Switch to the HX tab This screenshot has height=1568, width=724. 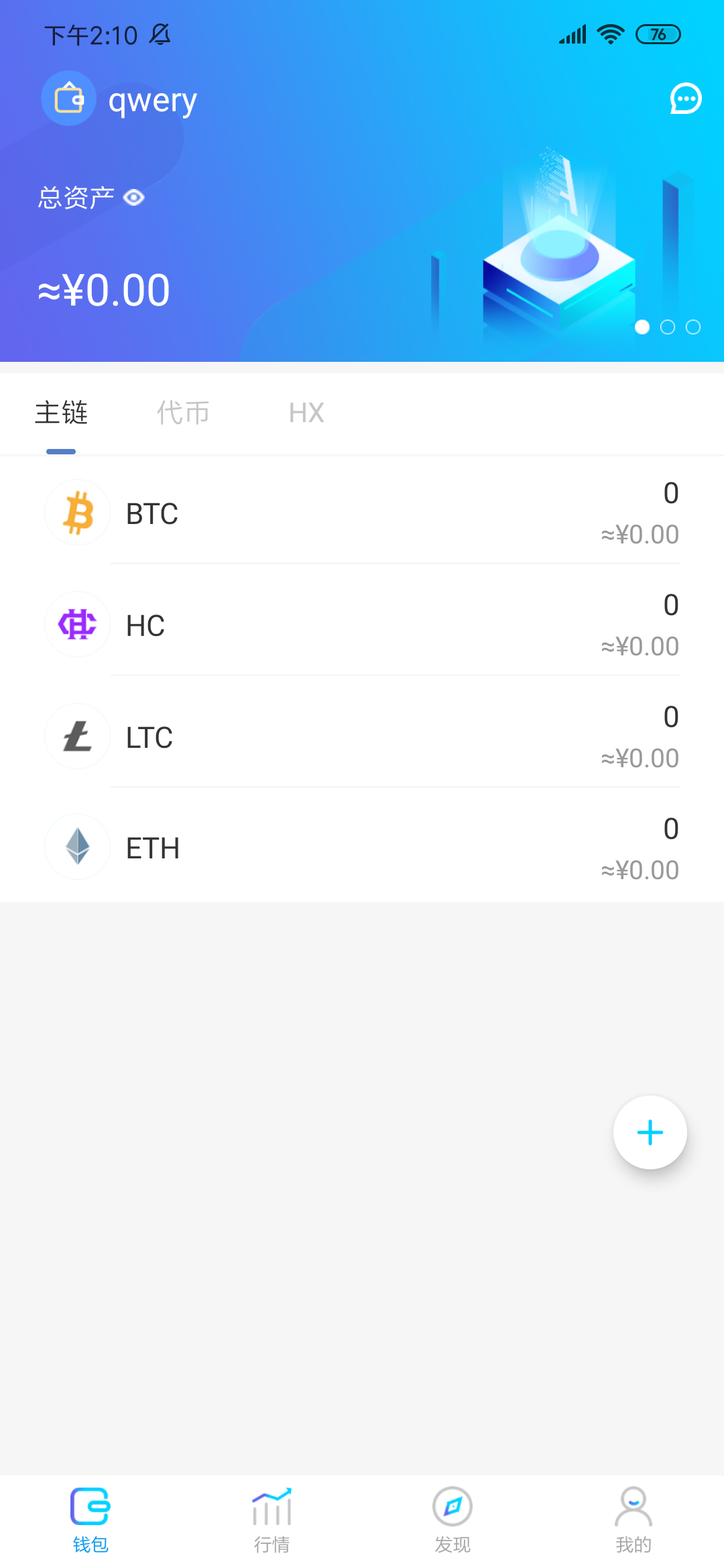(307, 412)
